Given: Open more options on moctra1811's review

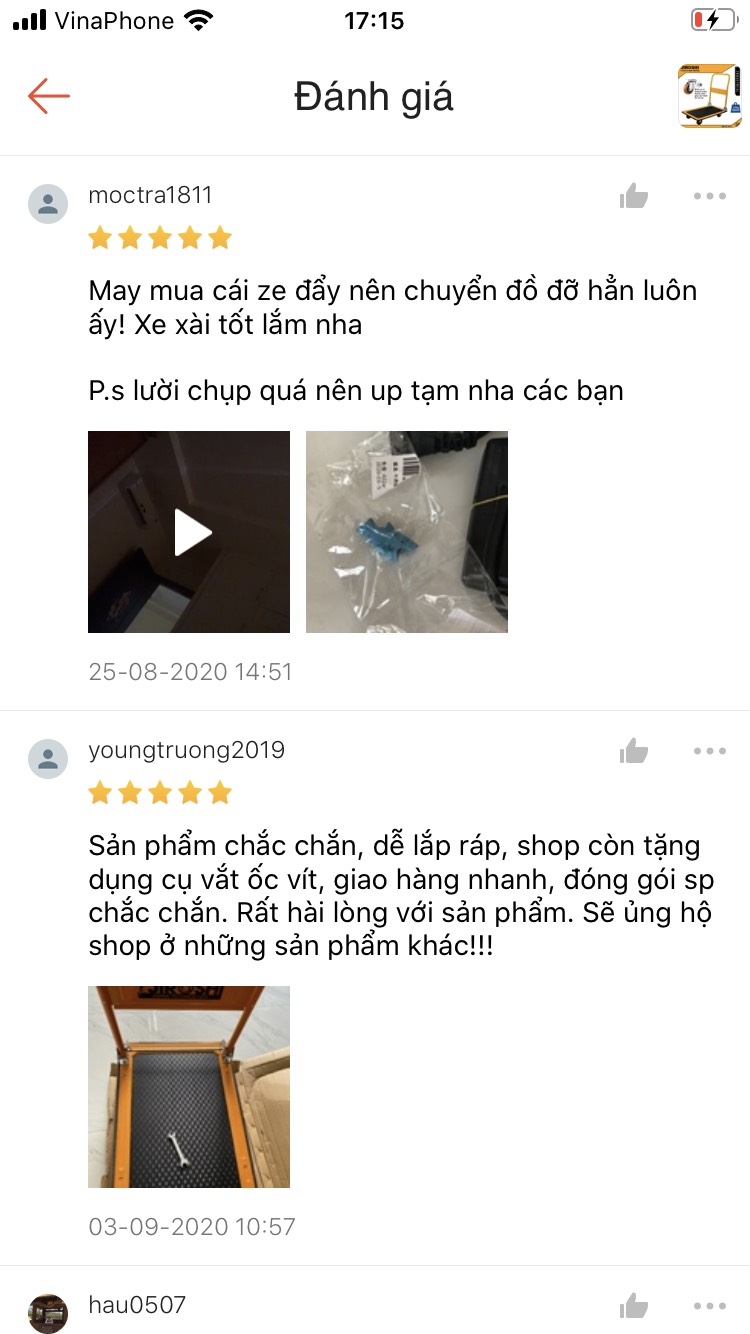Looking at the screenshot, I should pos(709,196).
